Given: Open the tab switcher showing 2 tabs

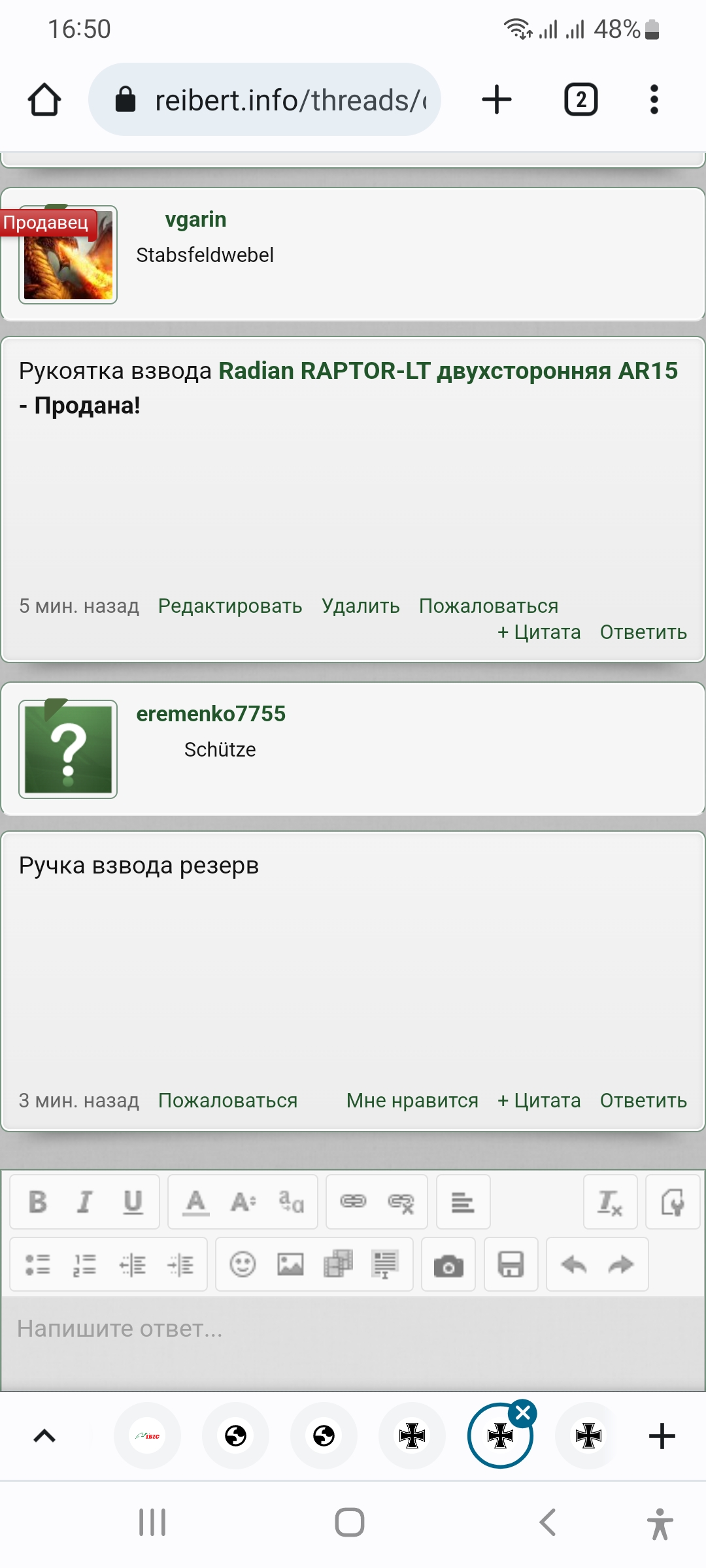Looking at the screenshot, I should 580,100.
